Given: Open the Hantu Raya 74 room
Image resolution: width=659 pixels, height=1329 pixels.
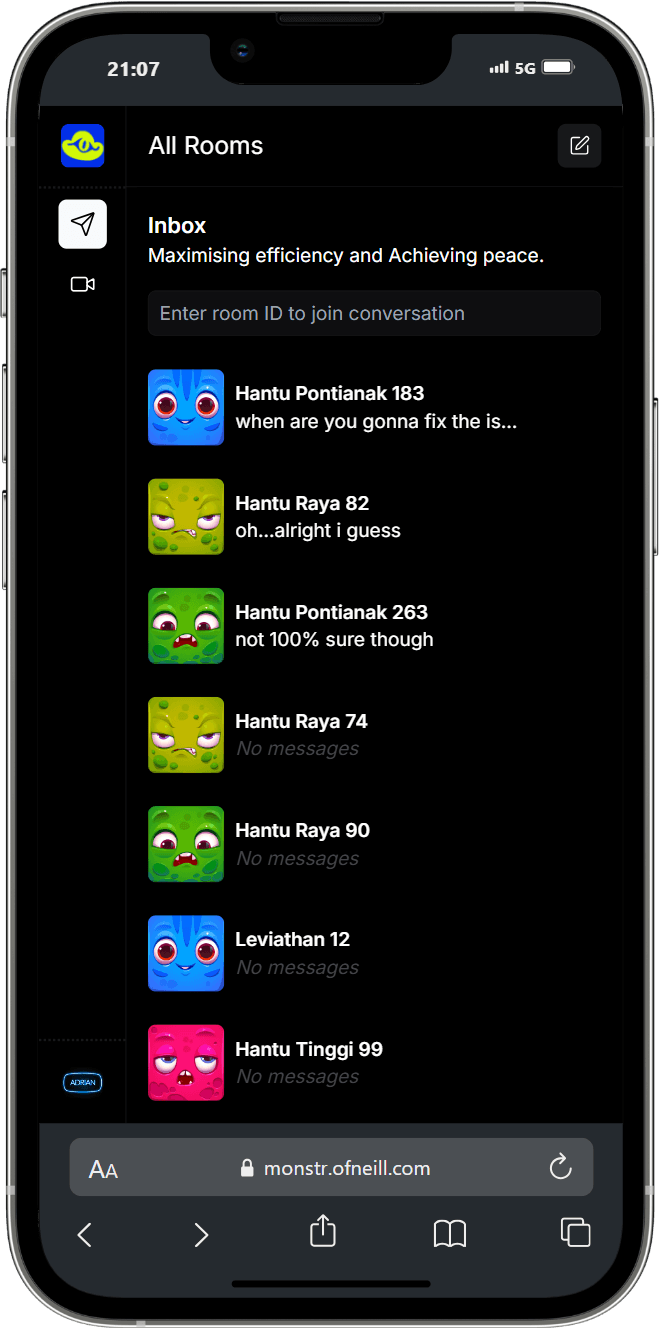Looking at the screenshot, I should 374,734.
